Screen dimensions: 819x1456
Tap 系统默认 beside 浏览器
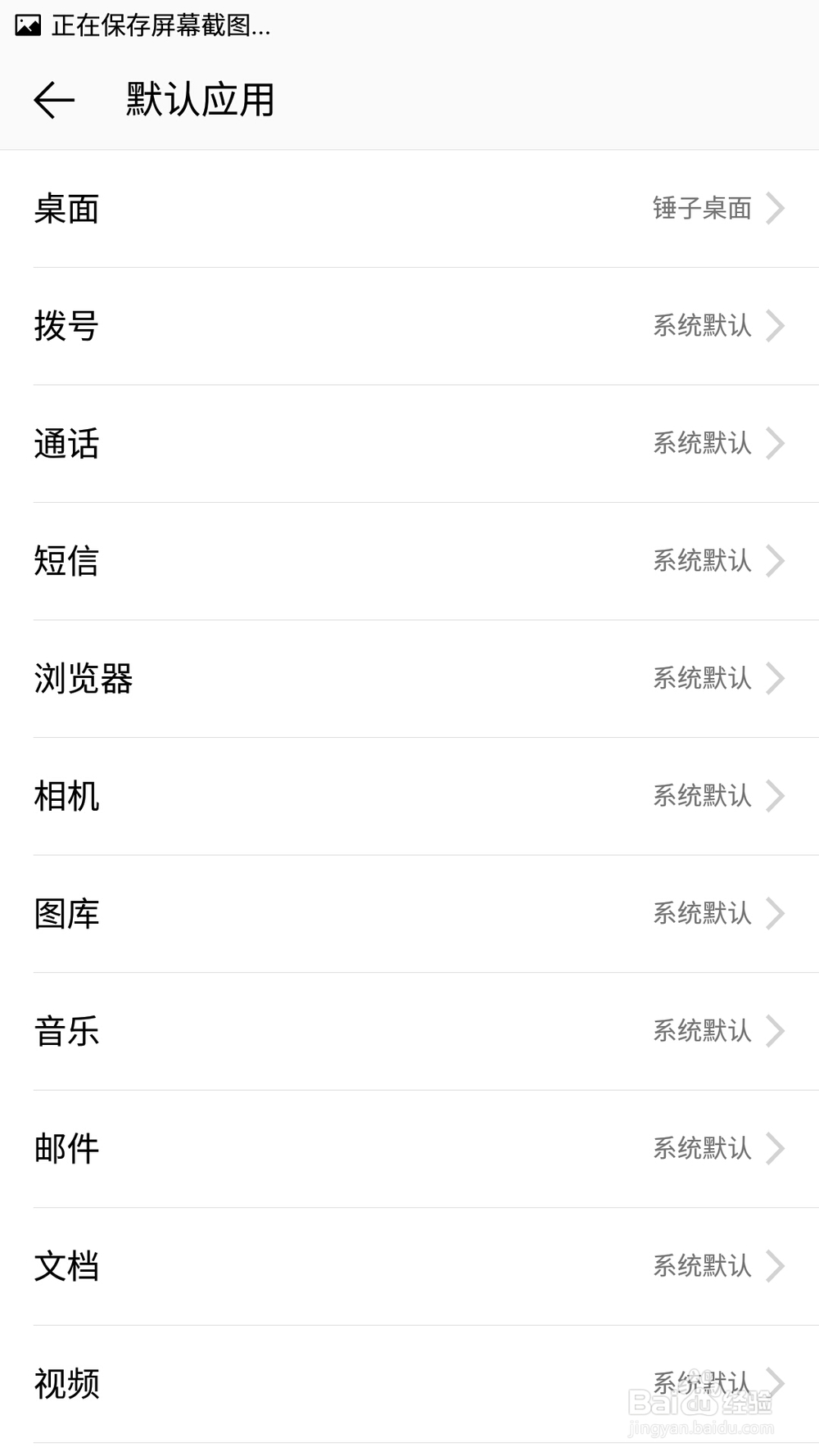point(701,679)
